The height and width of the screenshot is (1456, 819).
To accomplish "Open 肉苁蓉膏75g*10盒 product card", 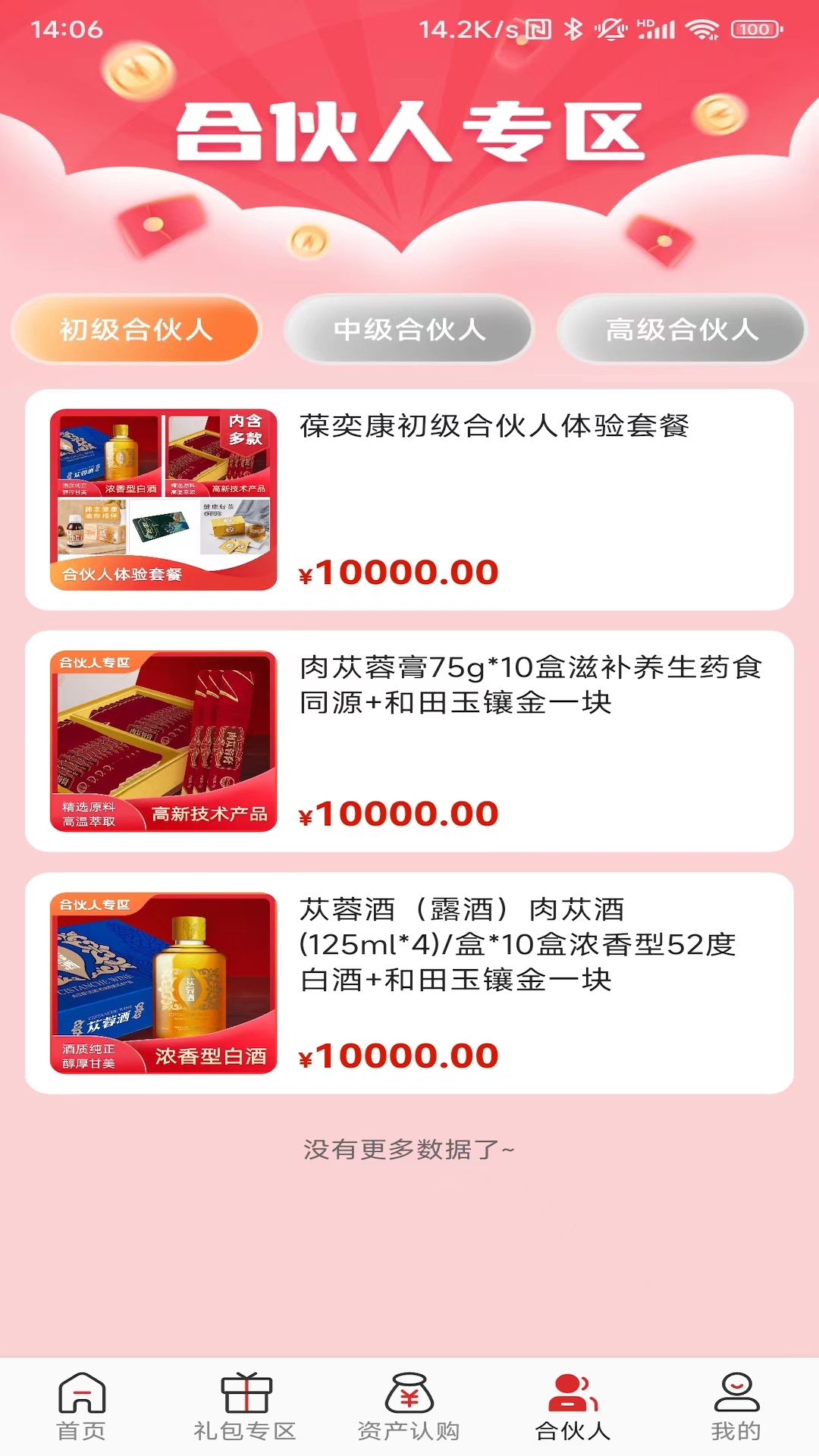I will click(x=409, y=741).
